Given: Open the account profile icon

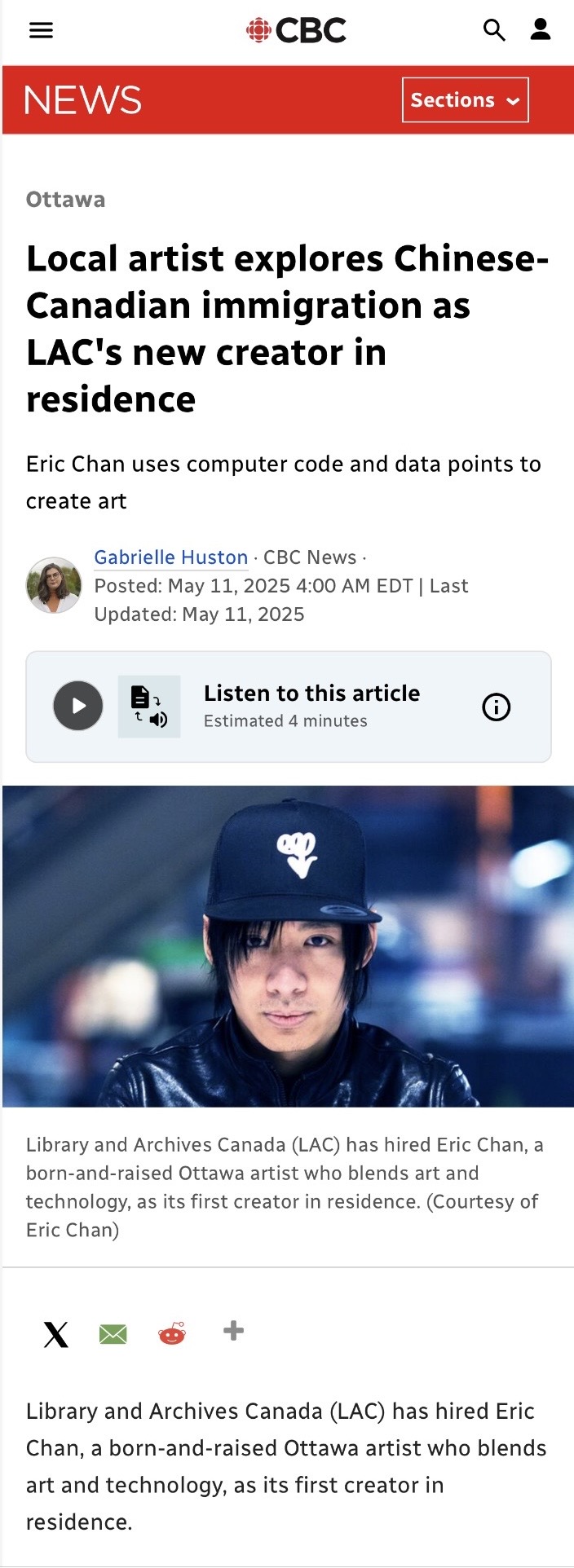Looking at the screenshot, I should 541,30.
